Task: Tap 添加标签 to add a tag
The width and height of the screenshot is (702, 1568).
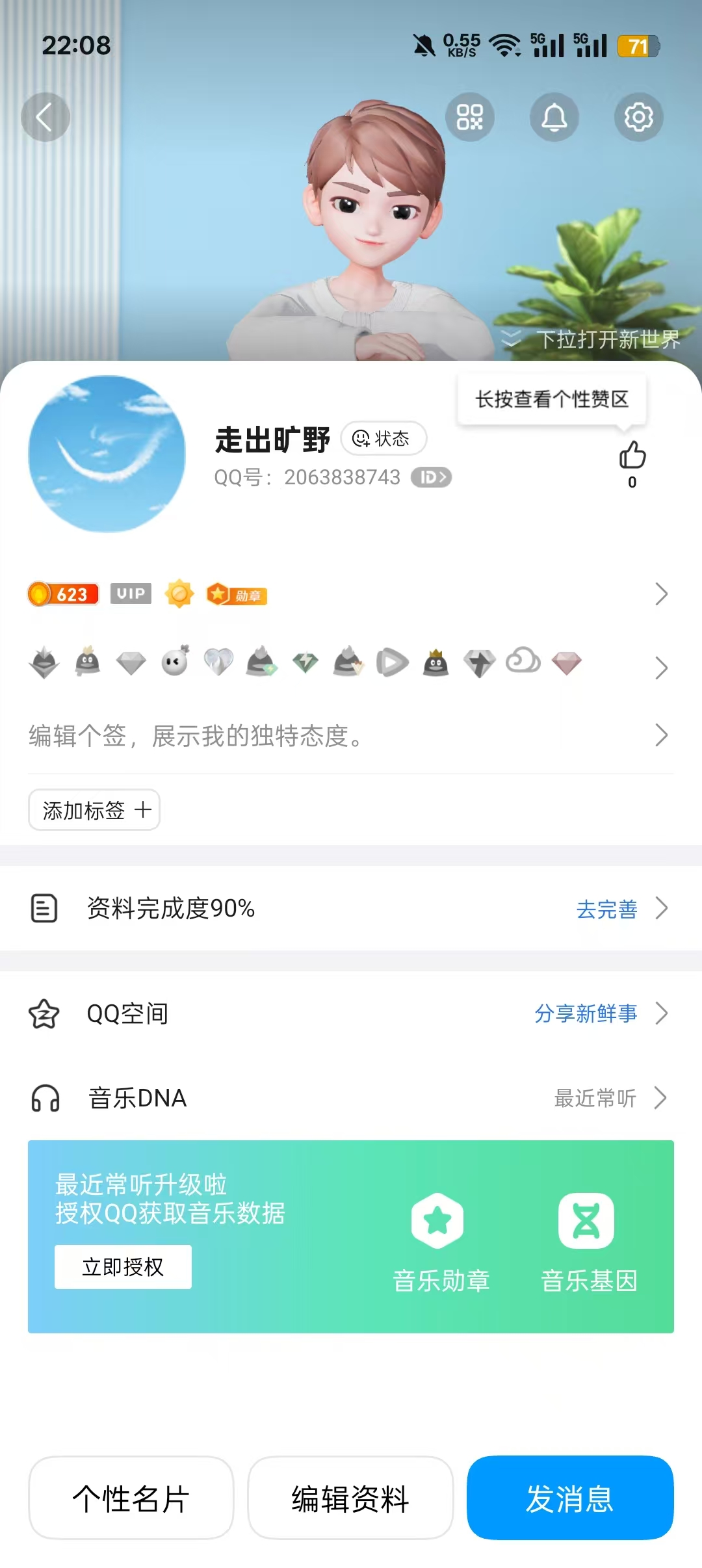Action: pyautogui.click(x=94, y=810)
